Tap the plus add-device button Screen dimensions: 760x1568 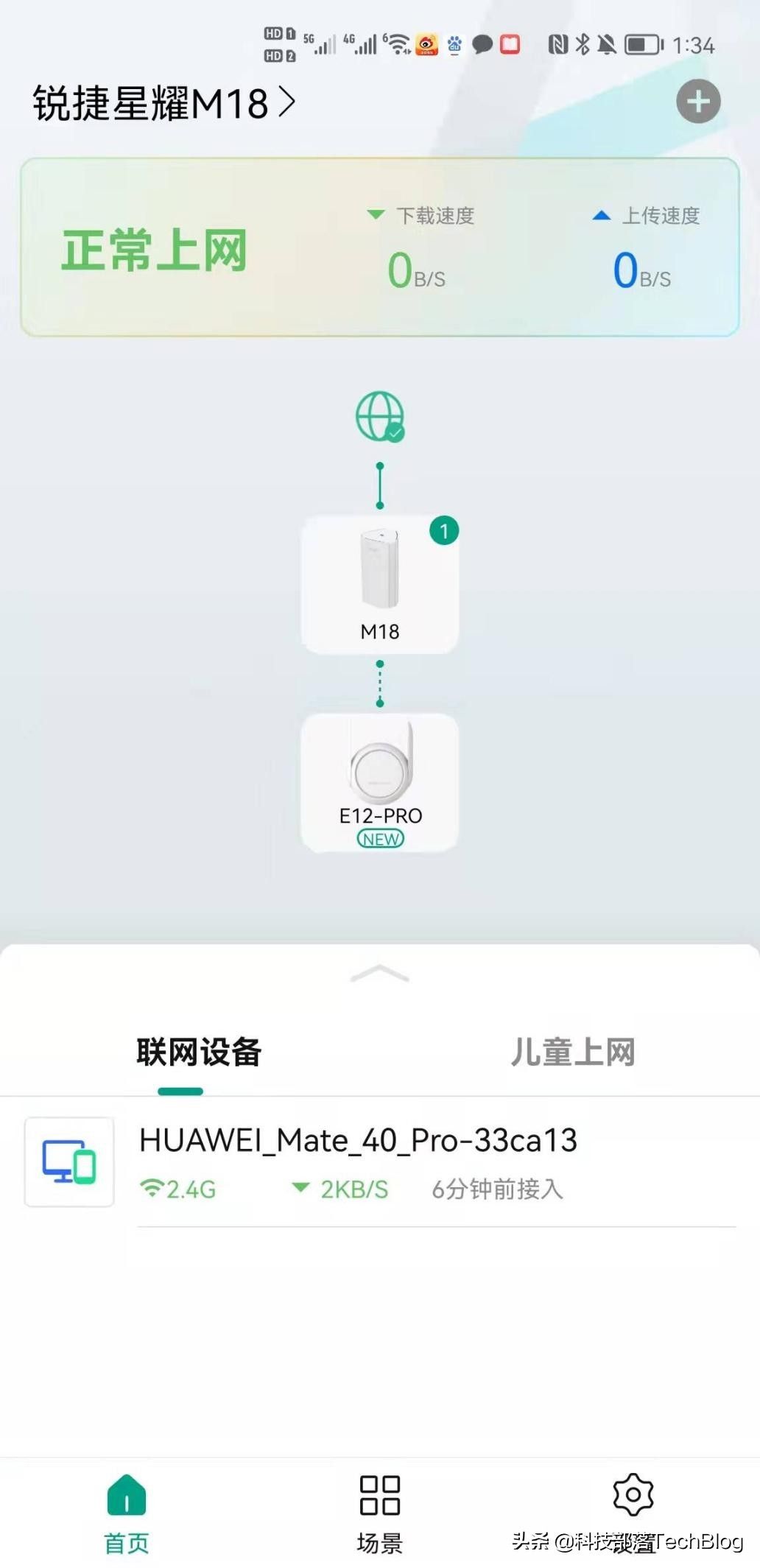pos(698,102)
